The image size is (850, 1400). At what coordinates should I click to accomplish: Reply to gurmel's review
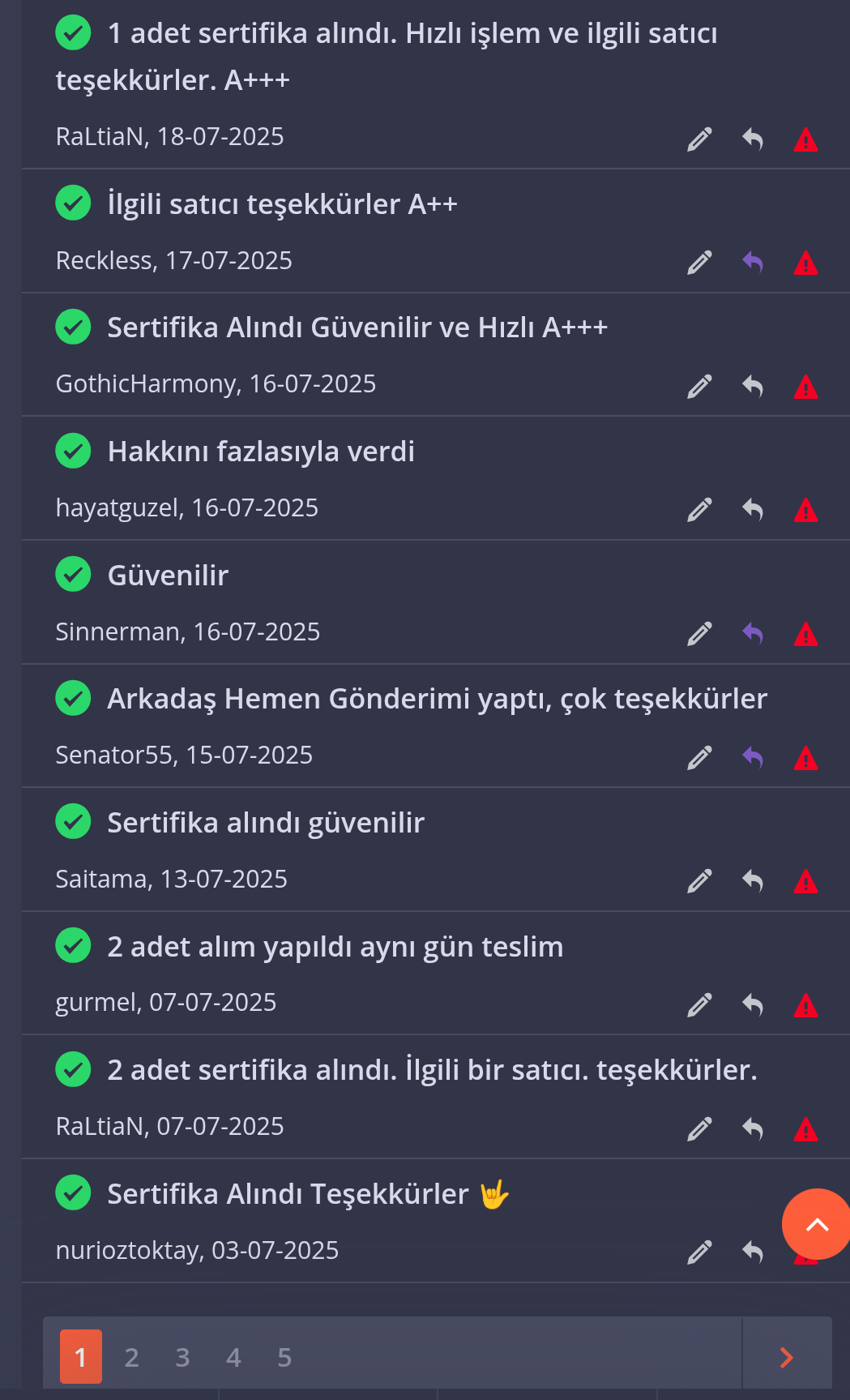tap(753, 1005)
